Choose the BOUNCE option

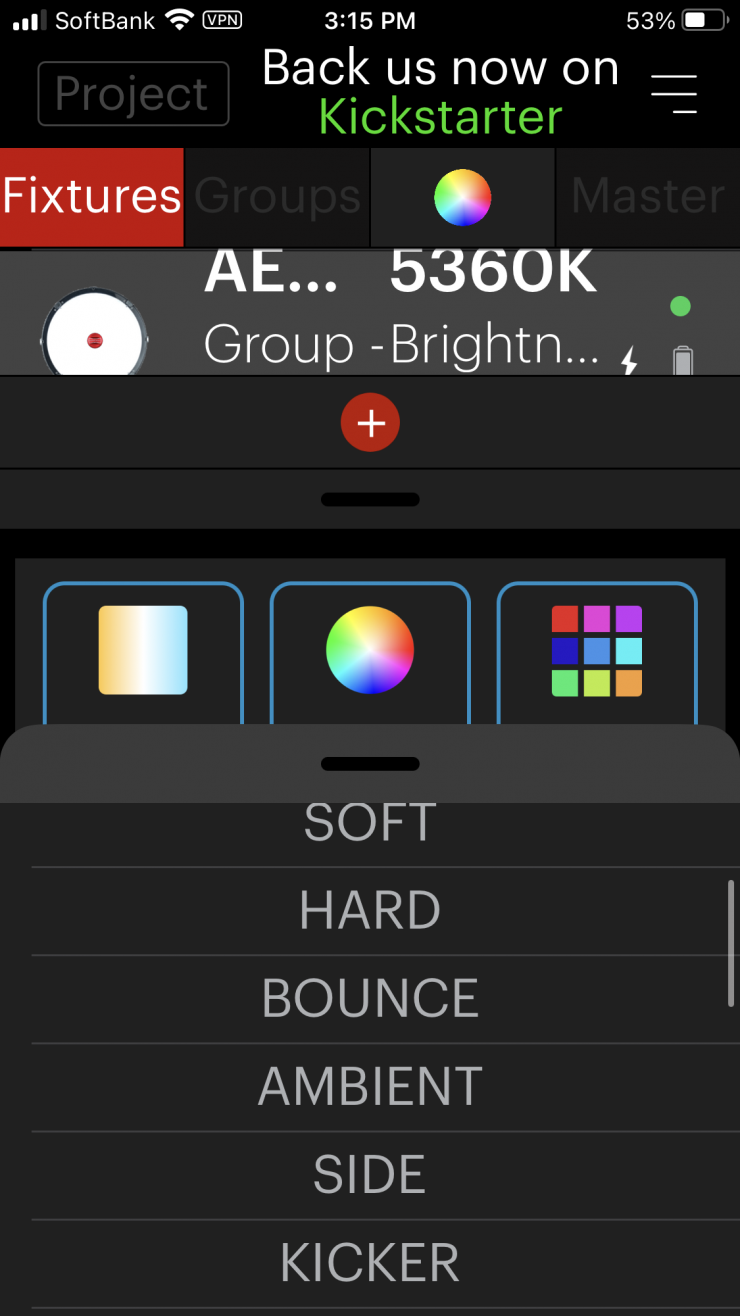click(370, 999)
